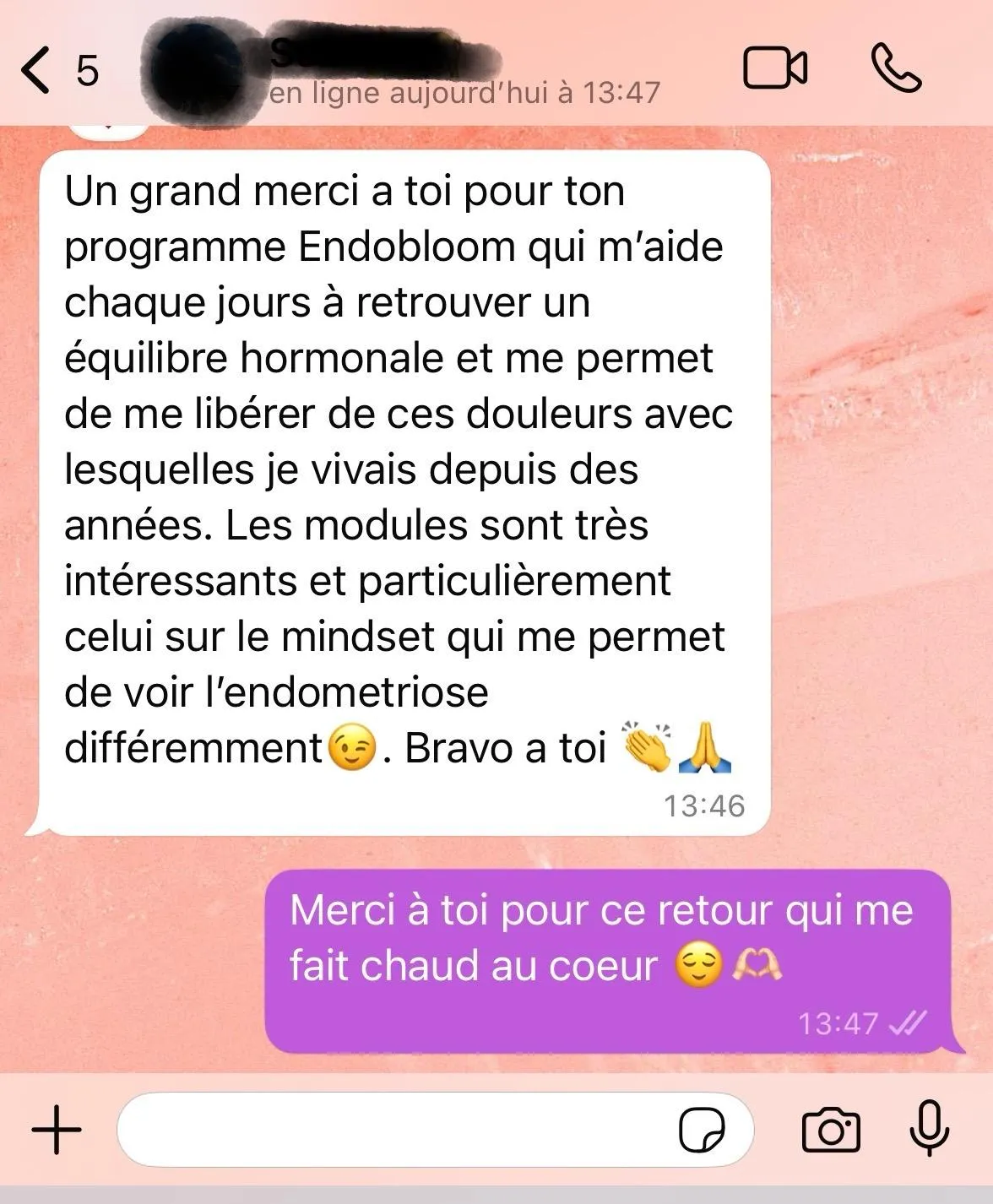
Task: Record a voice message
Action: [930, 1128]
